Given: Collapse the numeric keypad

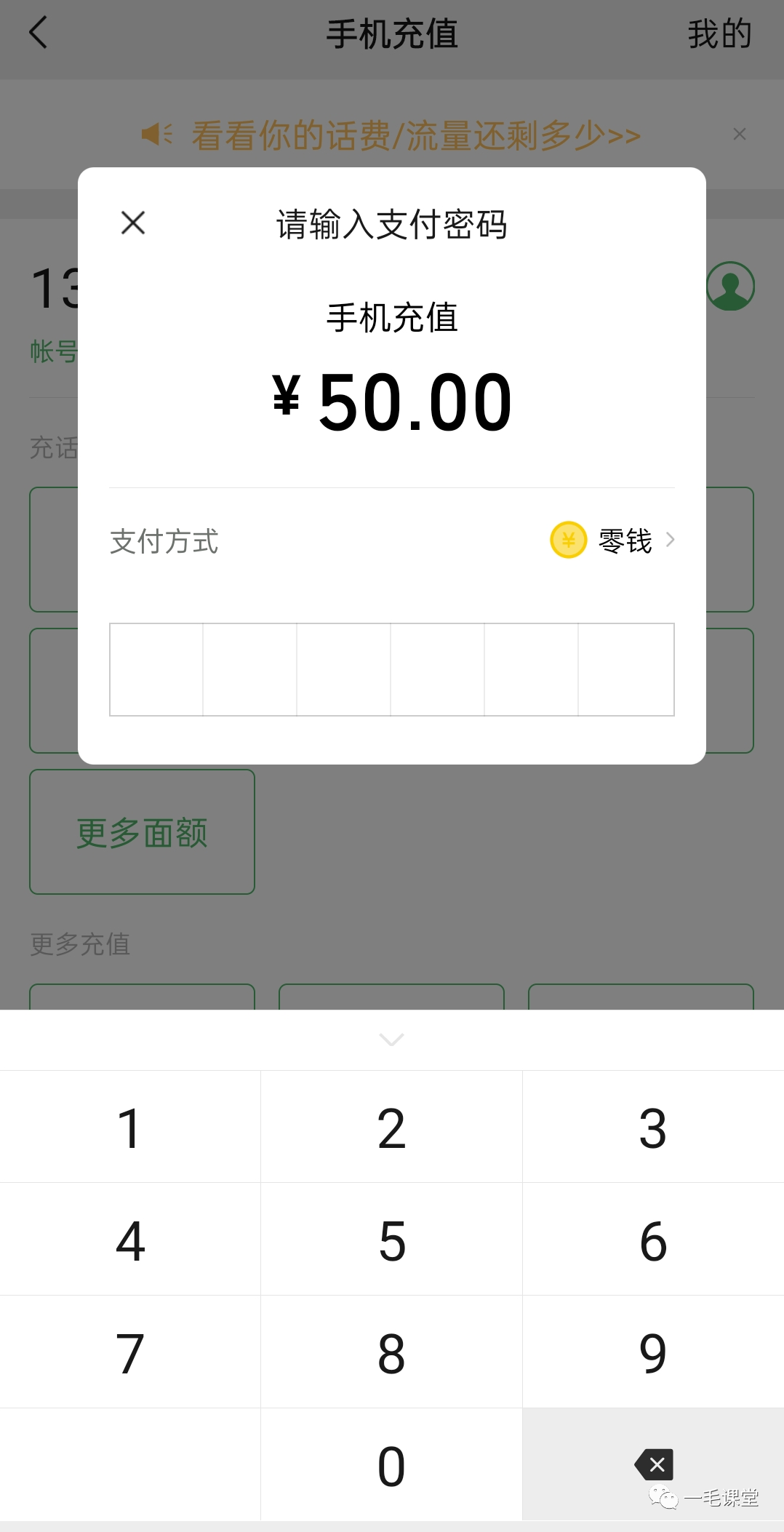Looking at the screenshot, I should [391, 1040].
